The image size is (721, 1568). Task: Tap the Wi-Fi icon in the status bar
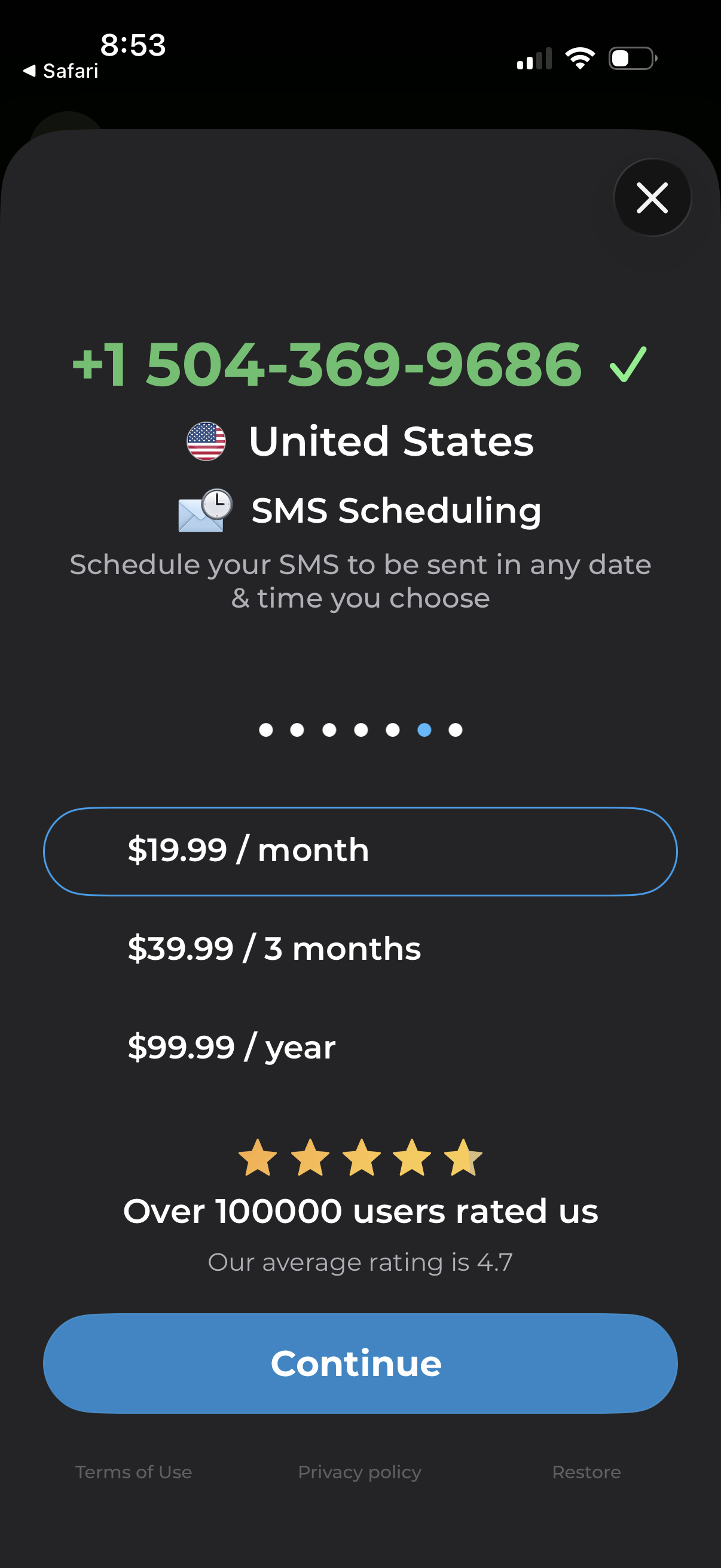click(x=581, y=57)
